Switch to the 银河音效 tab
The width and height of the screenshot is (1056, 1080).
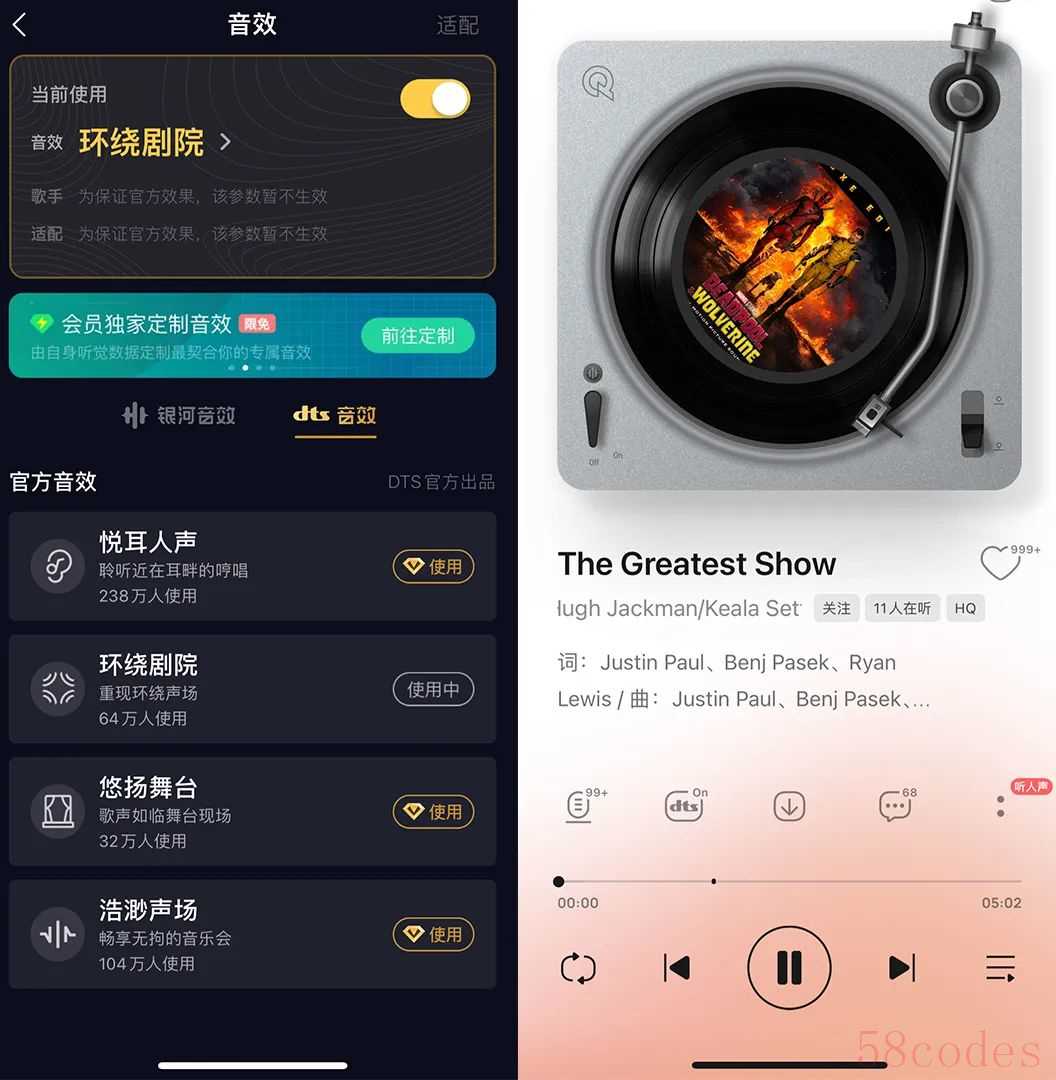[x=179, y=415]
